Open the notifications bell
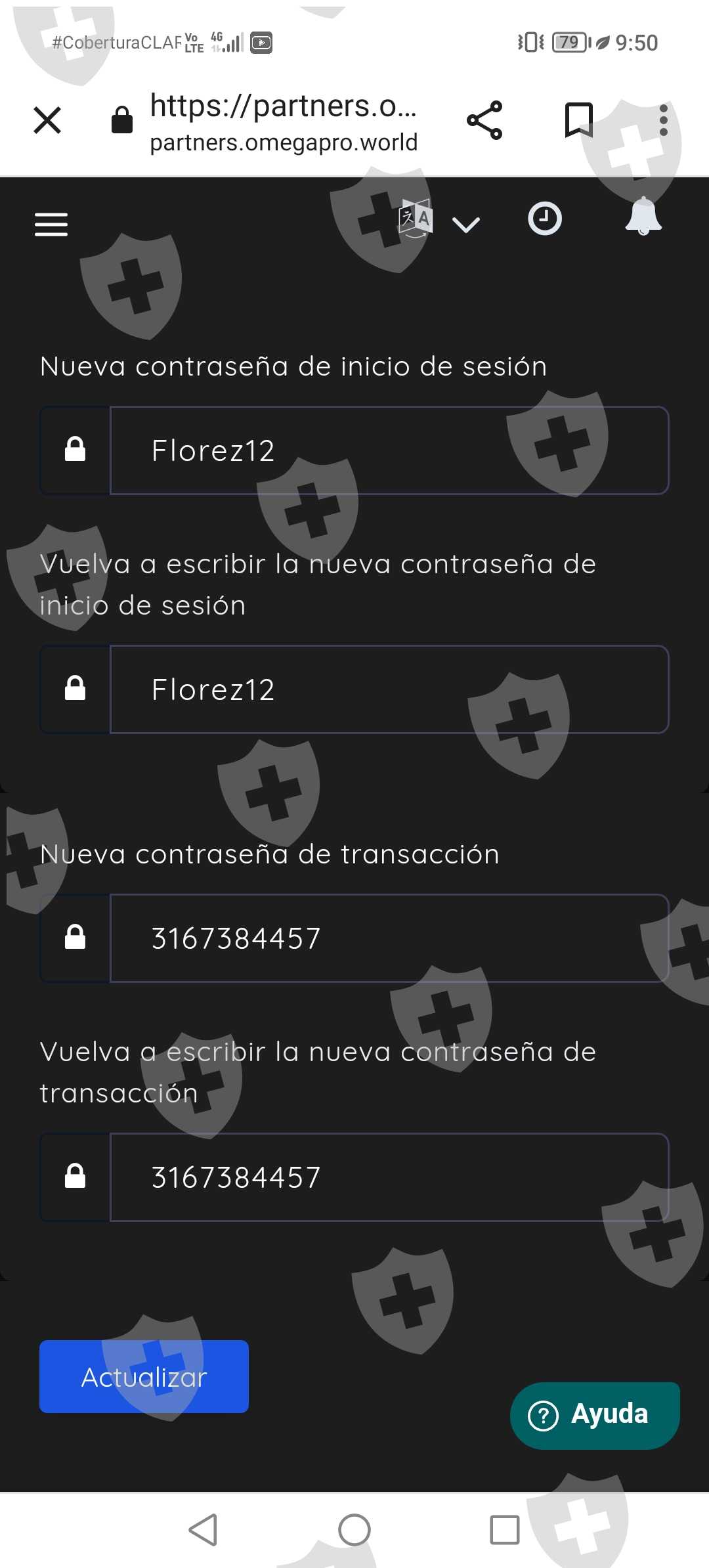The height and width of the screenshot is (1568, 709). pos(643,216)
